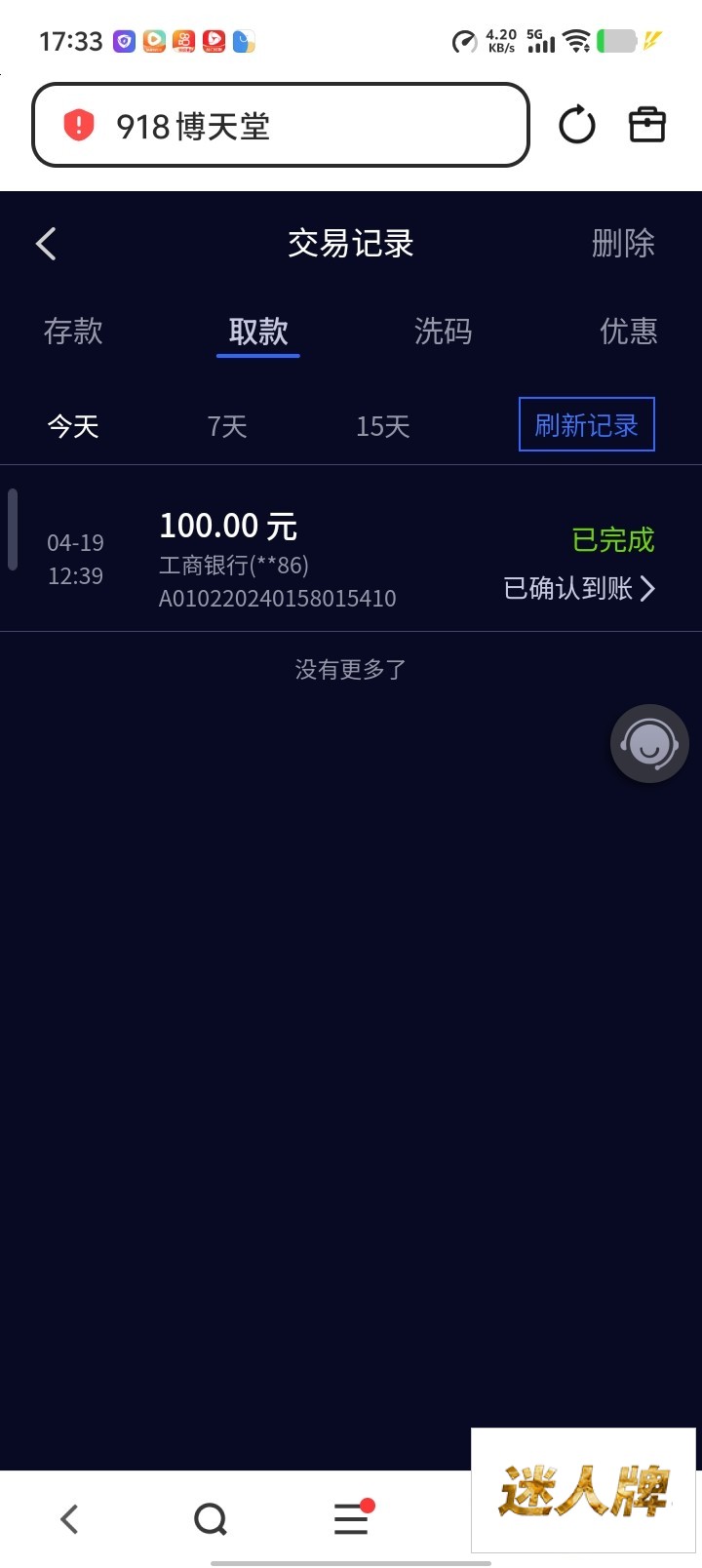Switch to the 优惠 tab
The width and height of the screenshot is (702, 1568).
628,332
